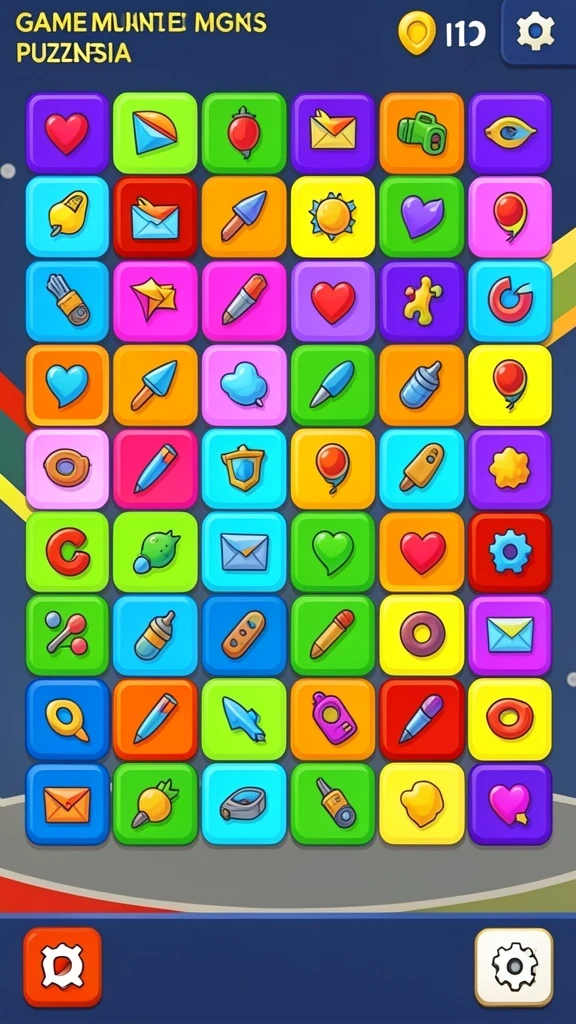Select the blue cloud on pink tile
The image size is (576, 1024).
[244, 385]
